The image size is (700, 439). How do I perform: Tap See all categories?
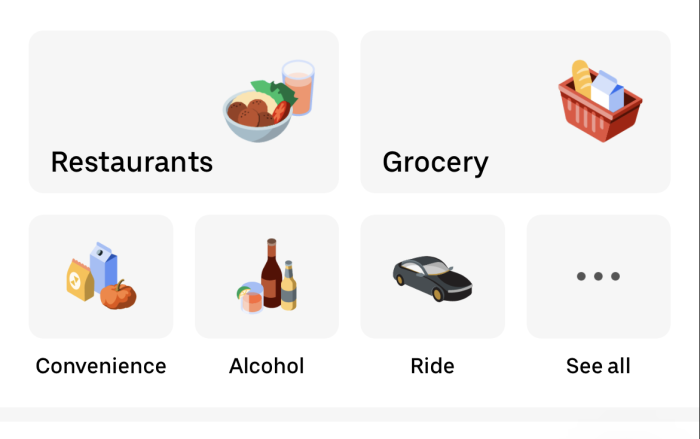point(598,277)
